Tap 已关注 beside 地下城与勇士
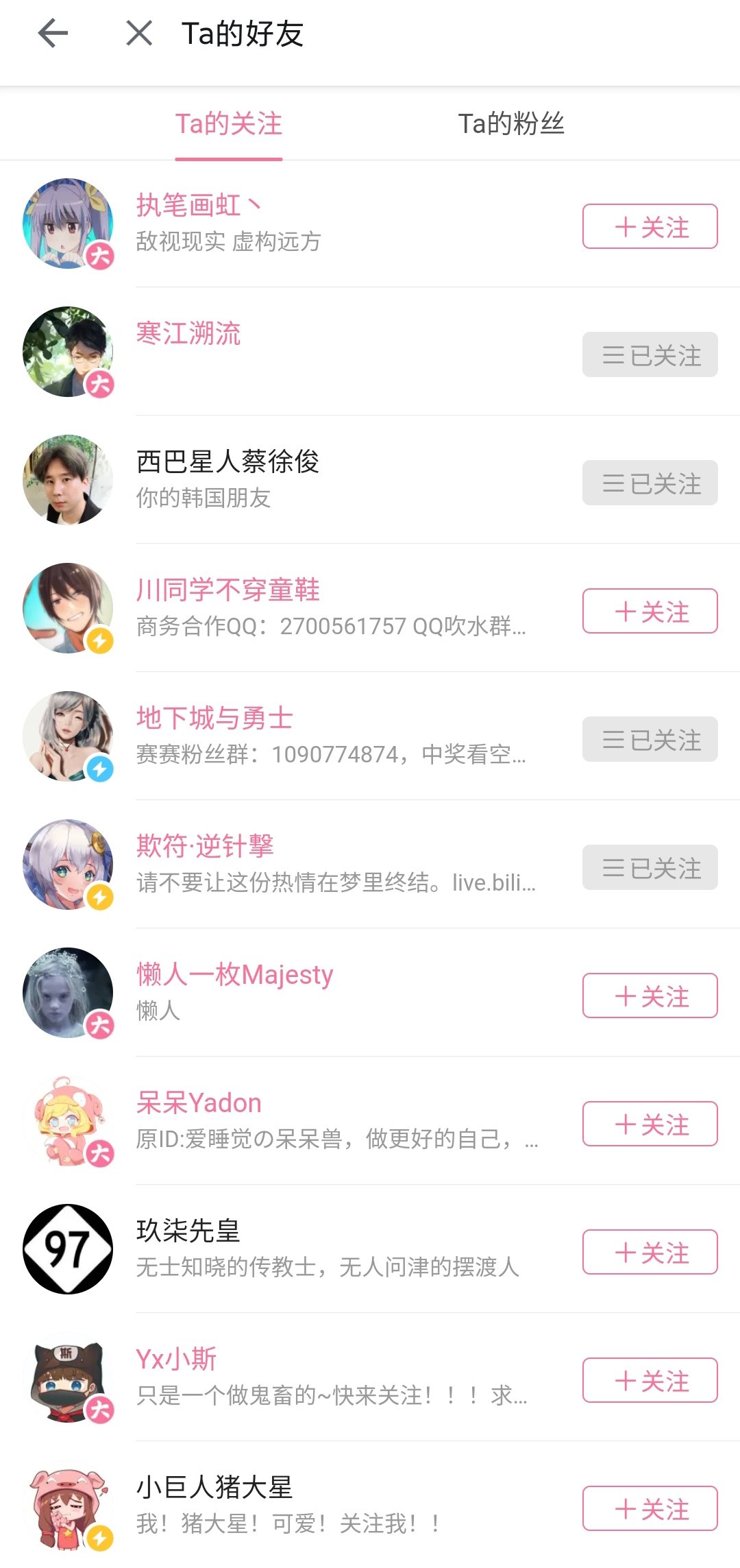 (x=650, y=739)
